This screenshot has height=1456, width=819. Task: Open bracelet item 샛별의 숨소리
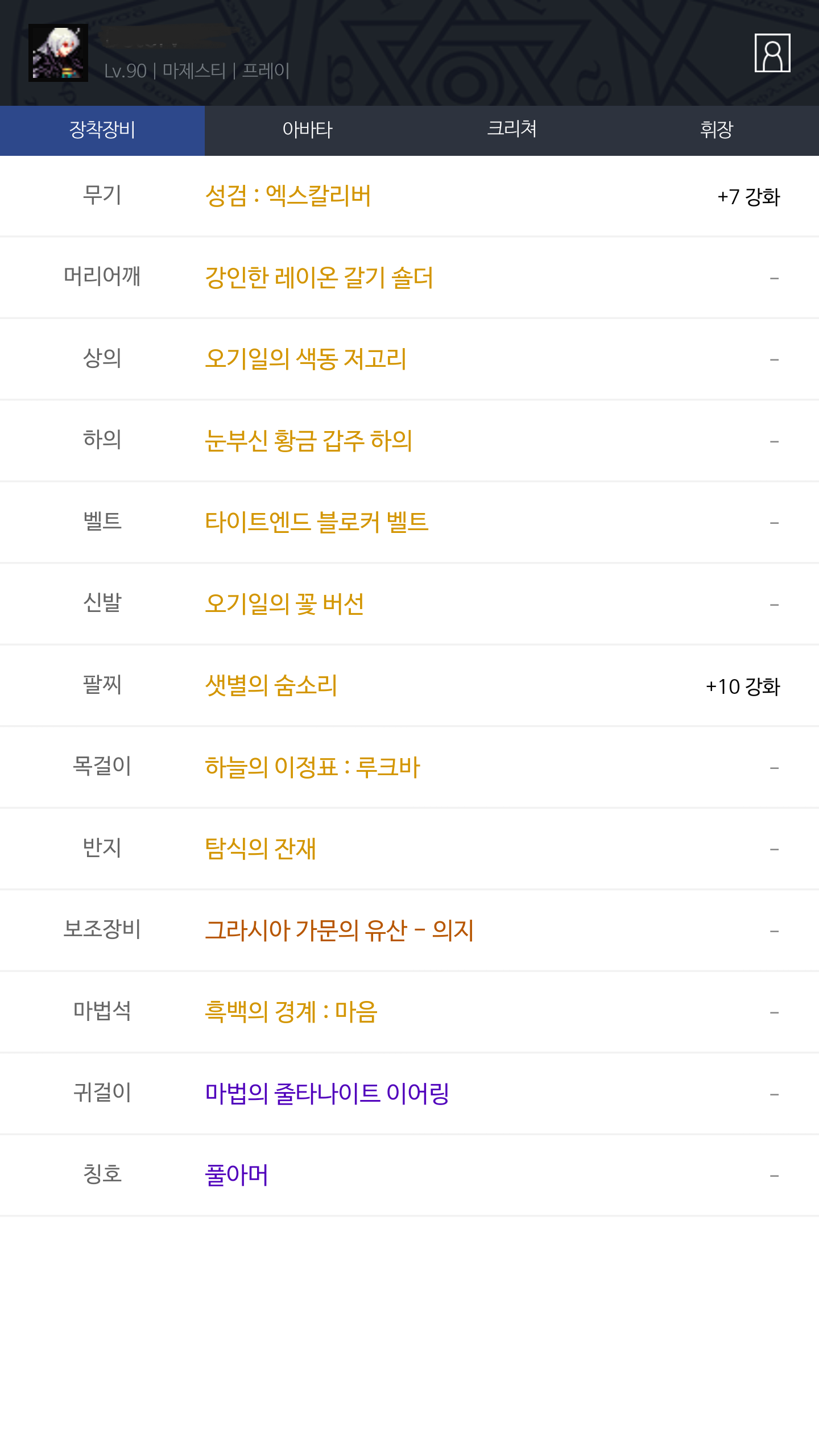(271, 685)
